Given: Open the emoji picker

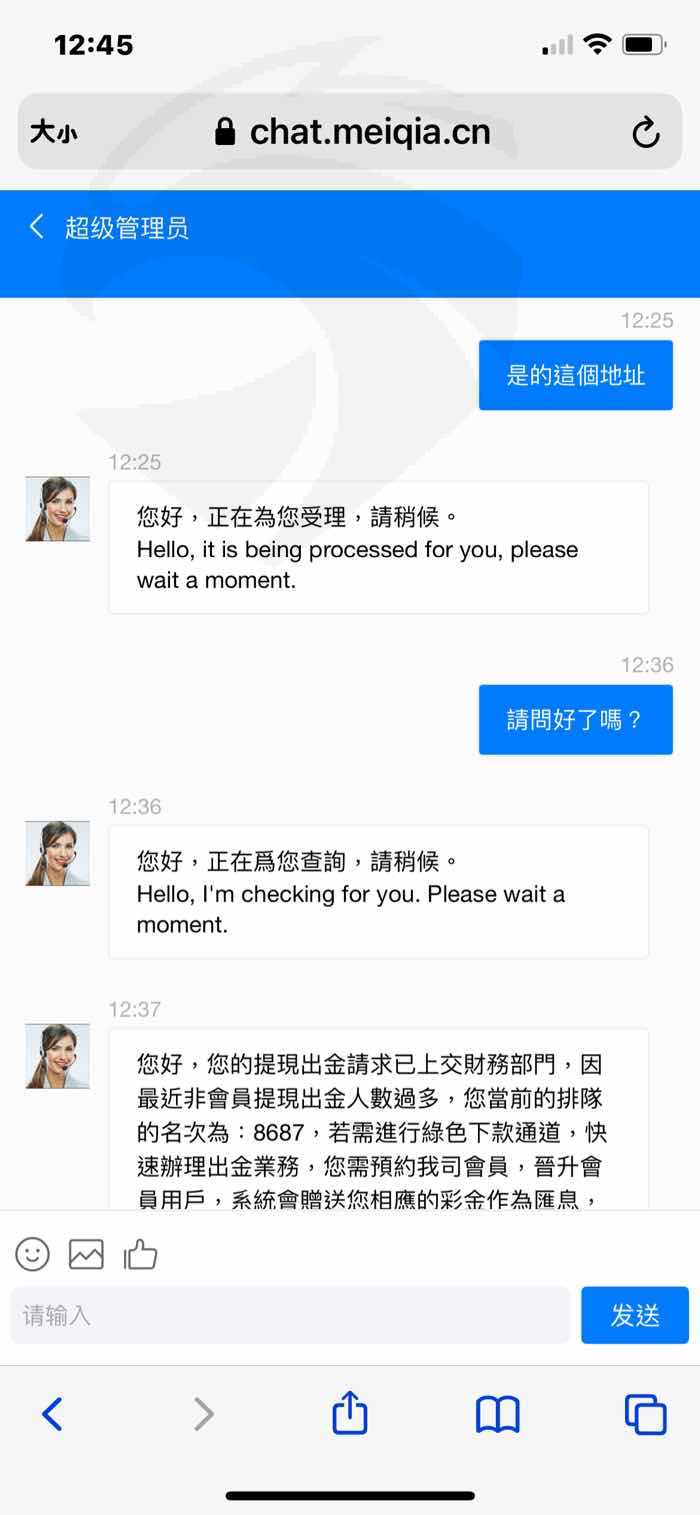Looking at the screenshot, I should [x=32, y=1254].
